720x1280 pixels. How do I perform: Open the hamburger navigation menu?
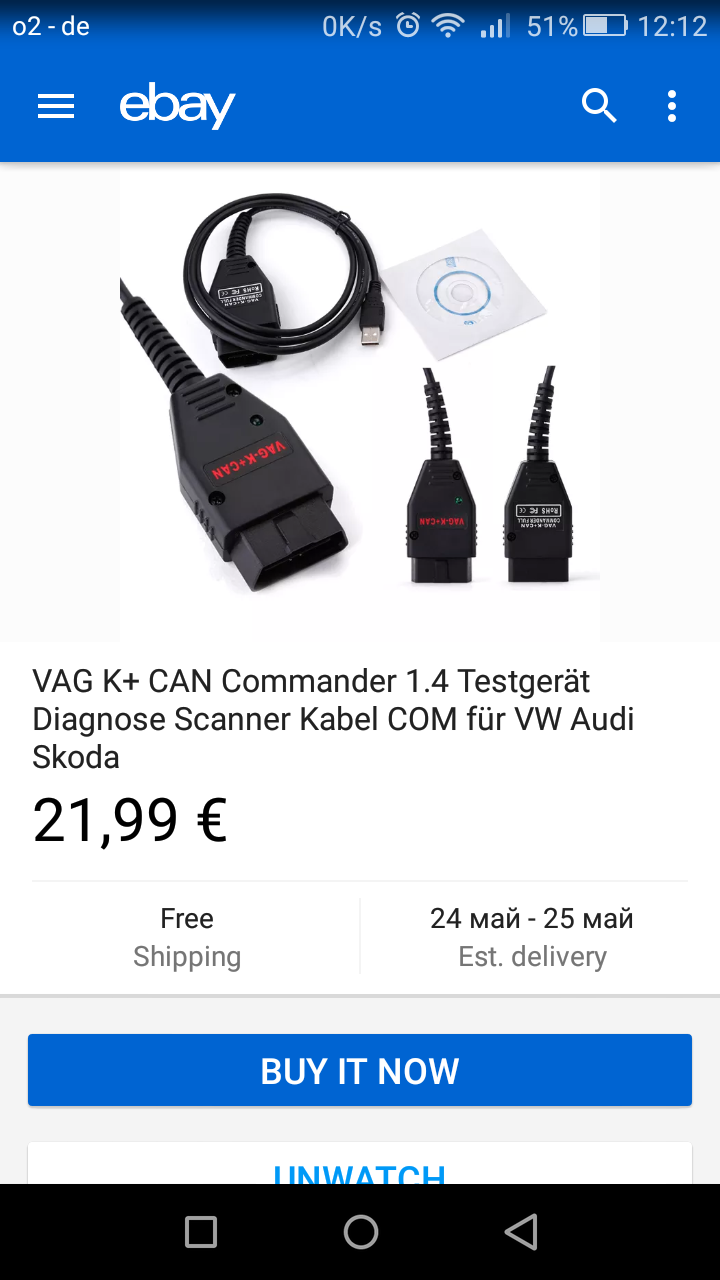click(56, 106)
